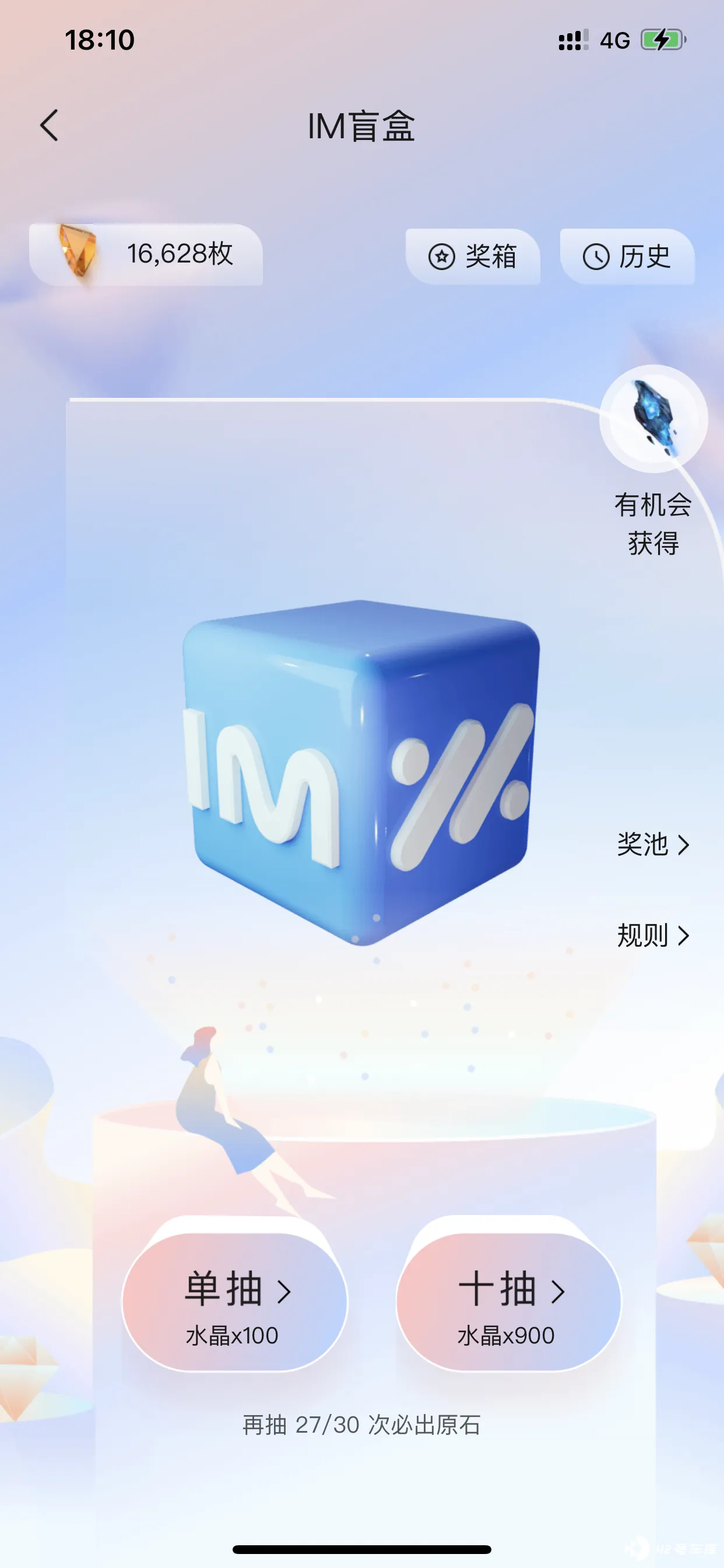Open the 奖箱 prize box
This screenshot has width=724, height=1568.
point(473,256)
